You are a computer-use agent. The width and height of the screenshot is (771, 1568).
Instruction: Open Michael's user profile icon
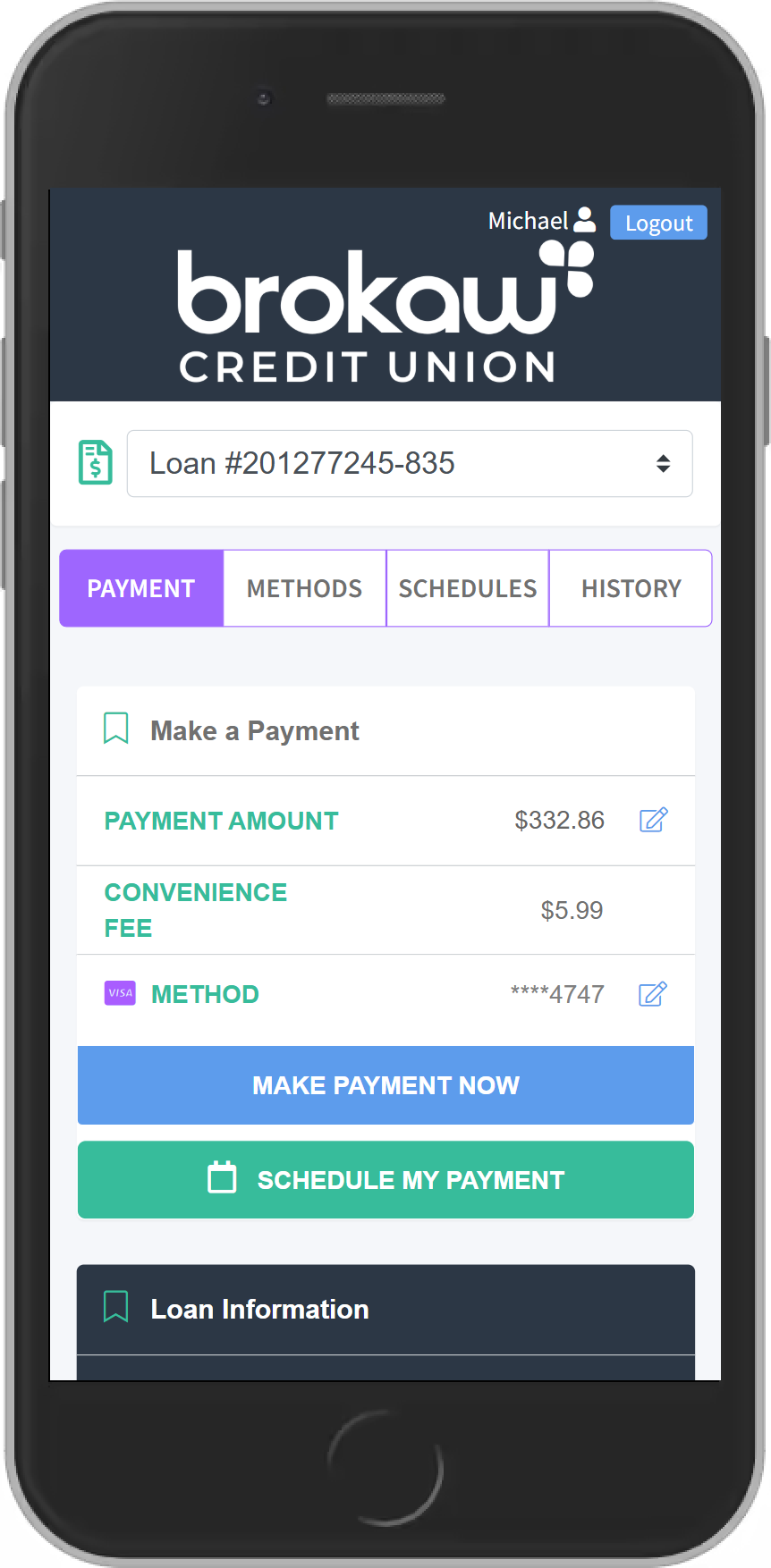585,220
